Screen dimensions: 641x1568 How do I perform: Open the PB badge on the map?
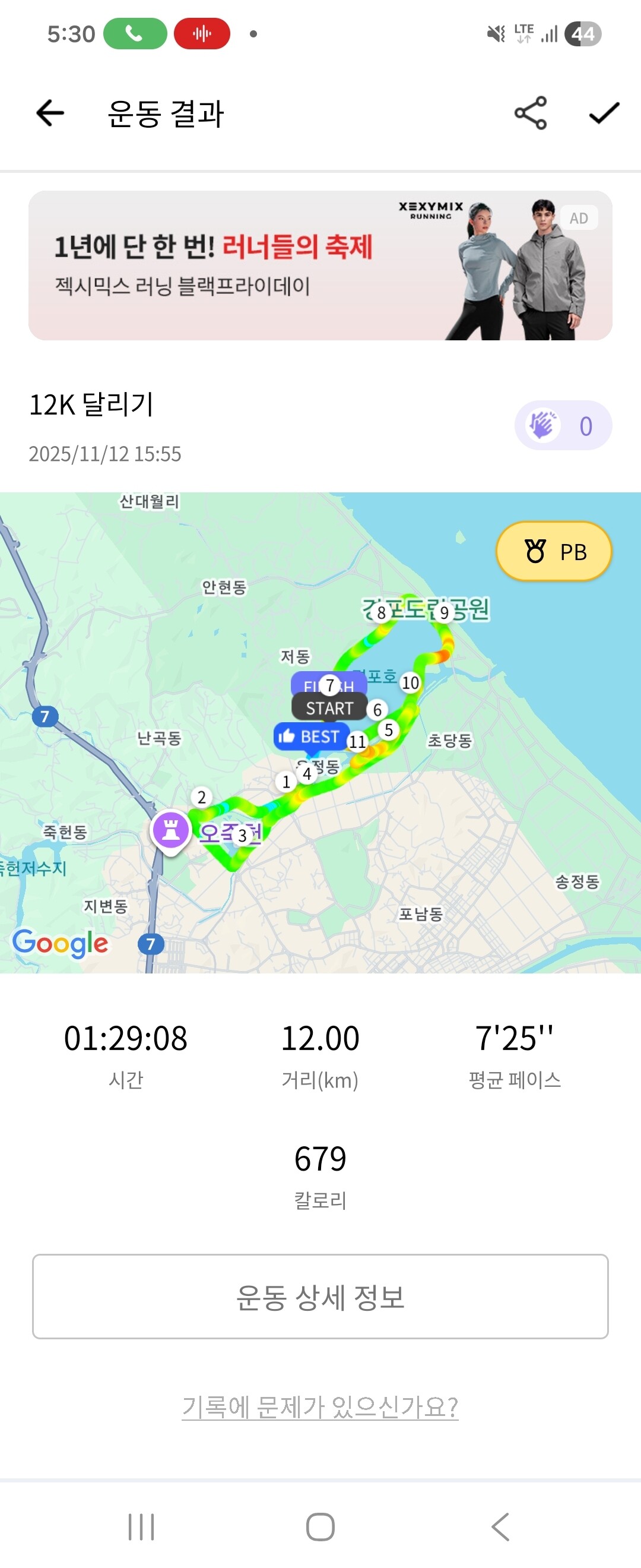pos(554,552)
